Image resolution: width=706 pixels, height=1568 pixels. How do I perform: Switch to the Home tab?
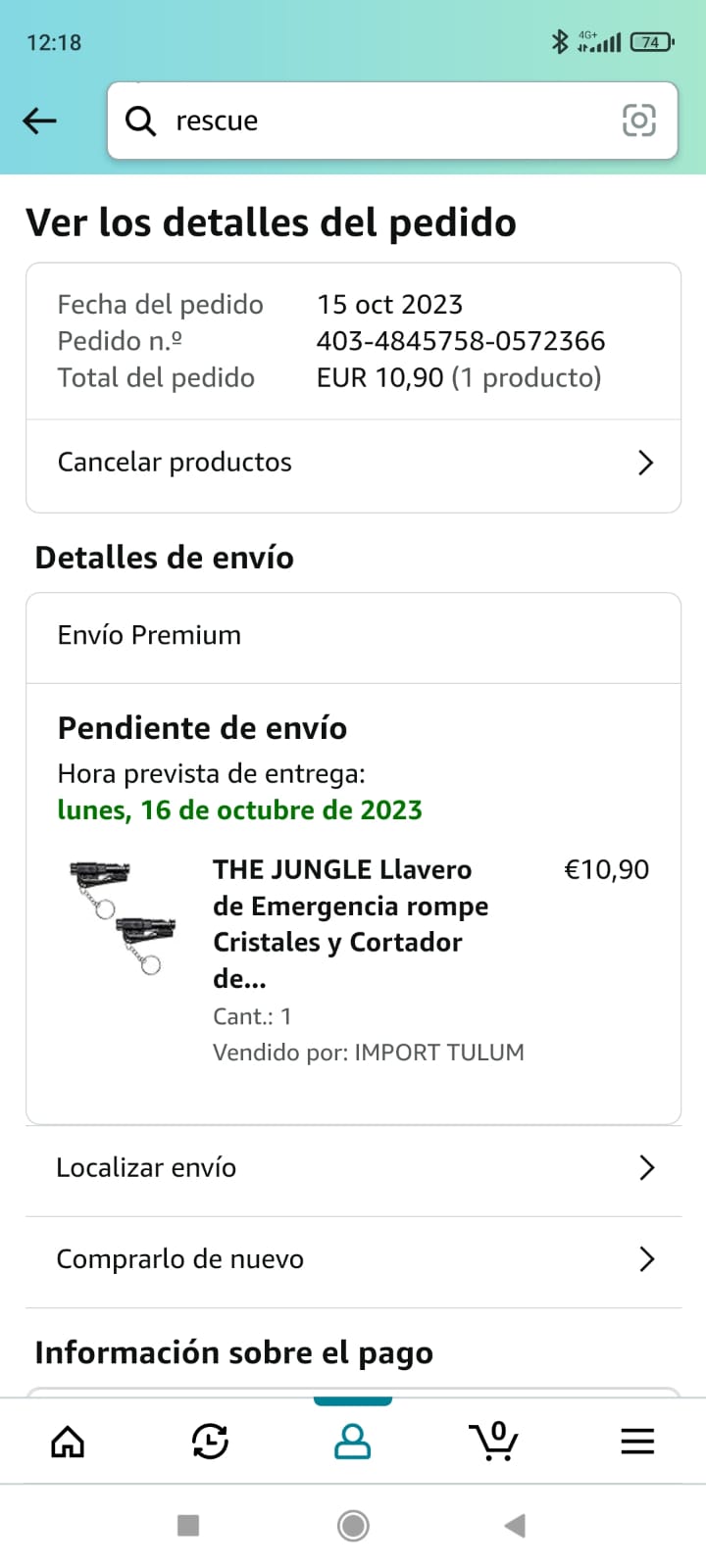click(68, 1442)
